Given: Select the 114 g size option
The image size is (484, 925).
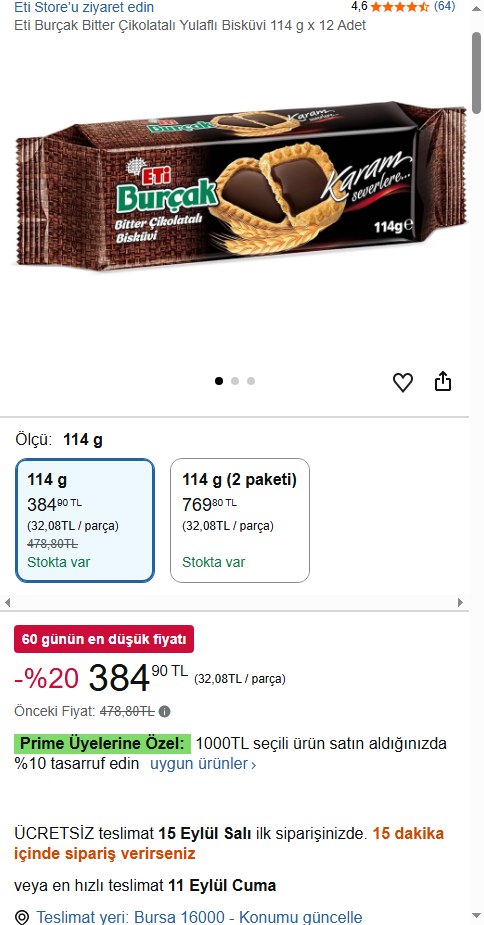Looking at the screenshot, I should coord(85,520).
